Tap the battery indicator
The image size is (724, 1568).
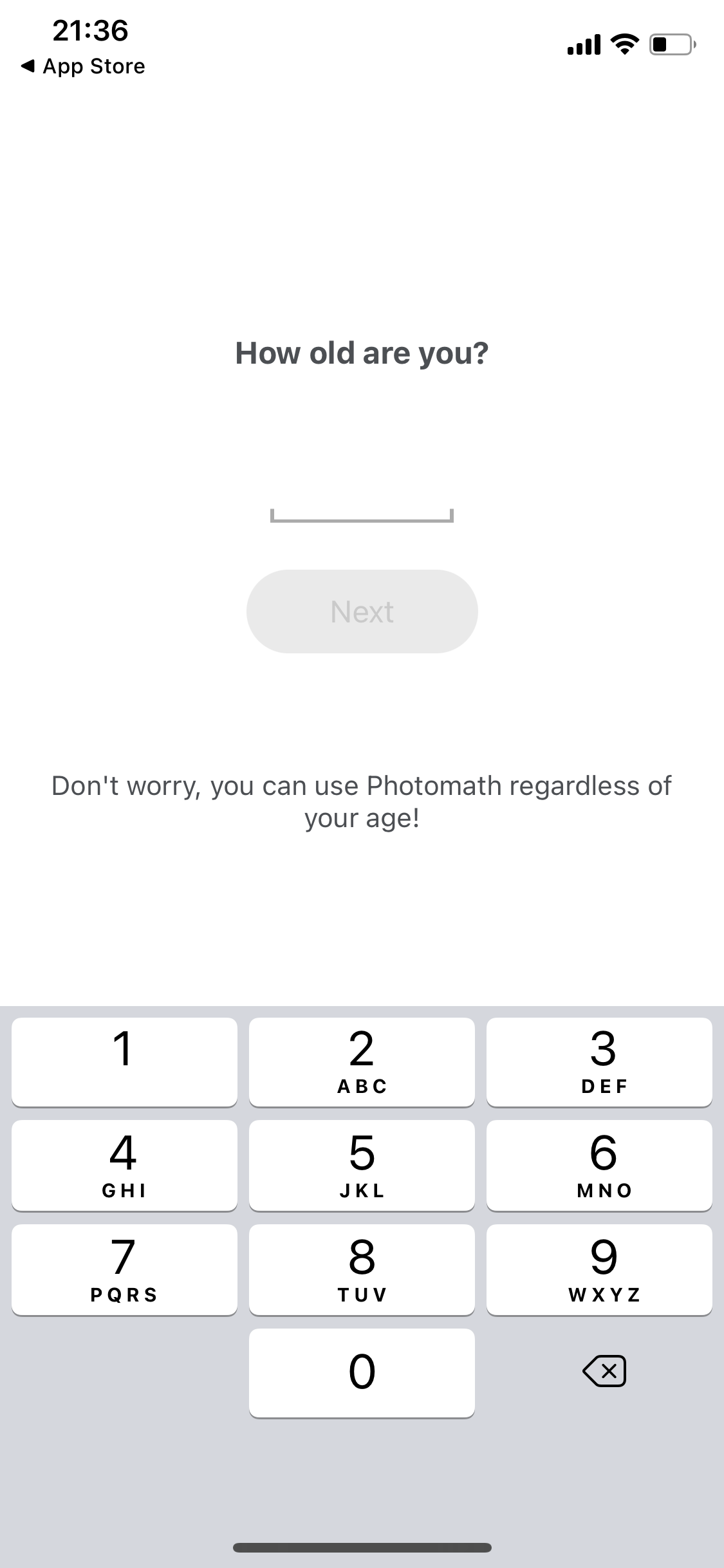point(671,44)
